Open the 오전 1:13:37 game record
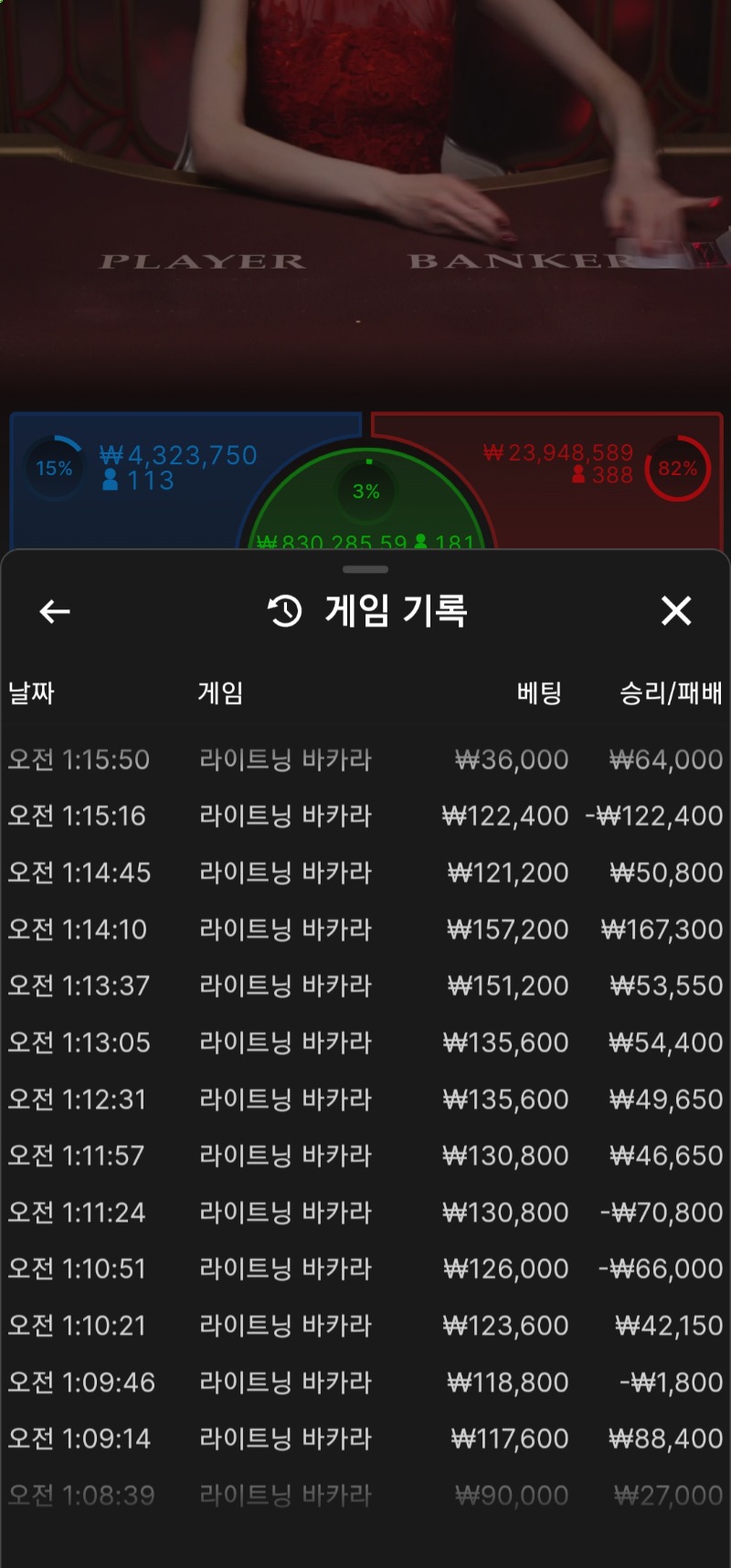This screenshot has height=1568, width=731. point(365,986)
